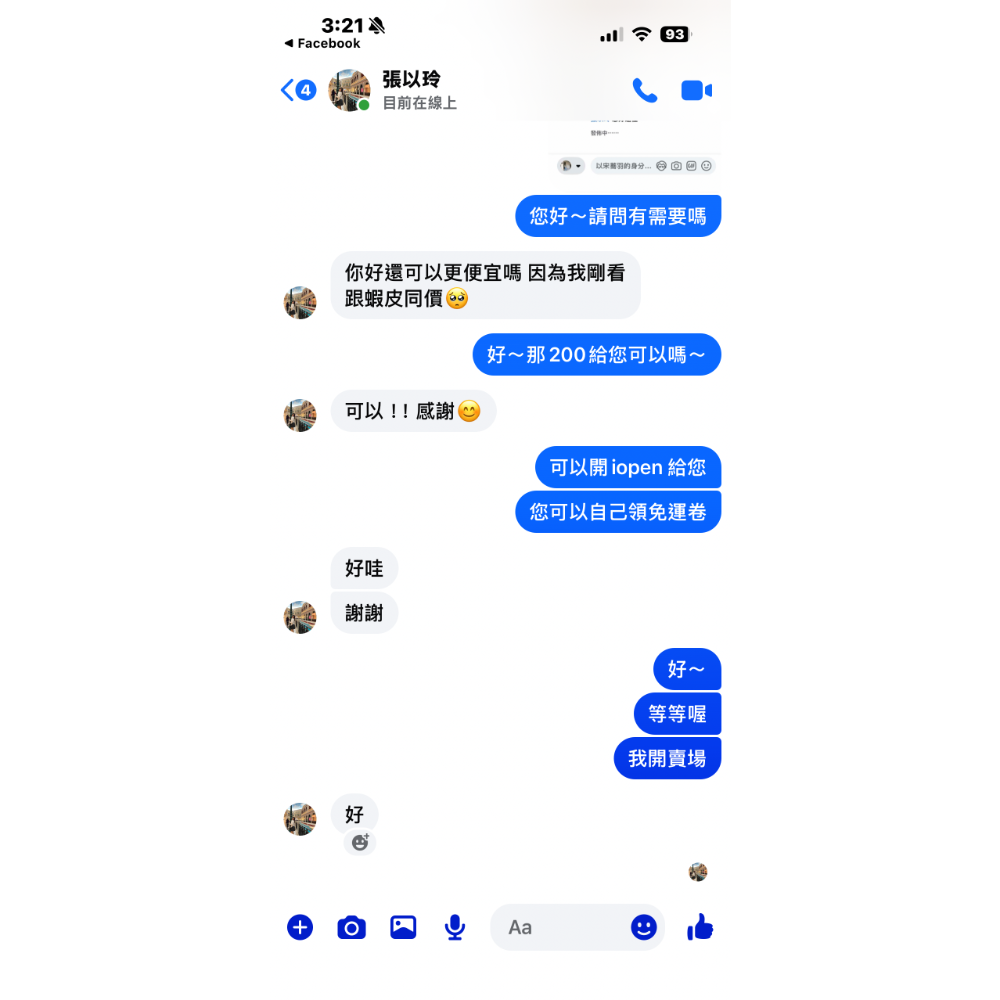Open the camera to take a photo
Viewport: 1000px width, 1000px height.
tap(351, 927)
